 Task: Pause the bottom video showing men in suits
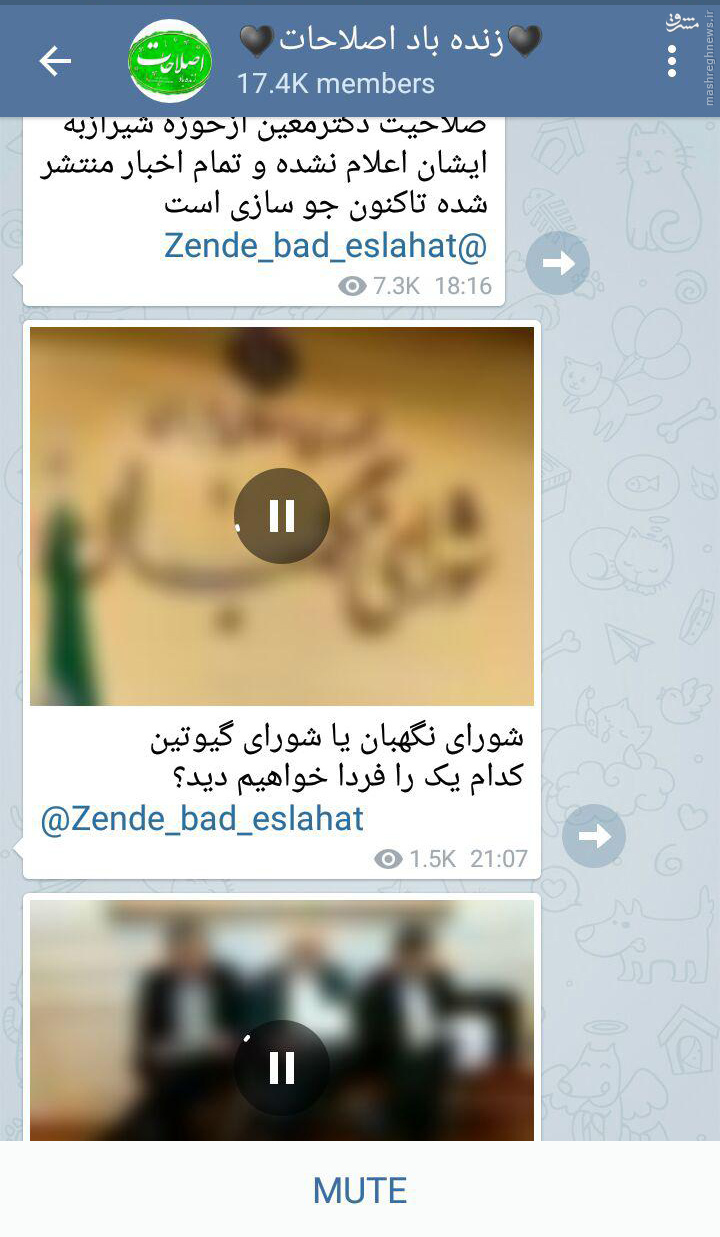pyautogui.click(x=282, y=1068)
